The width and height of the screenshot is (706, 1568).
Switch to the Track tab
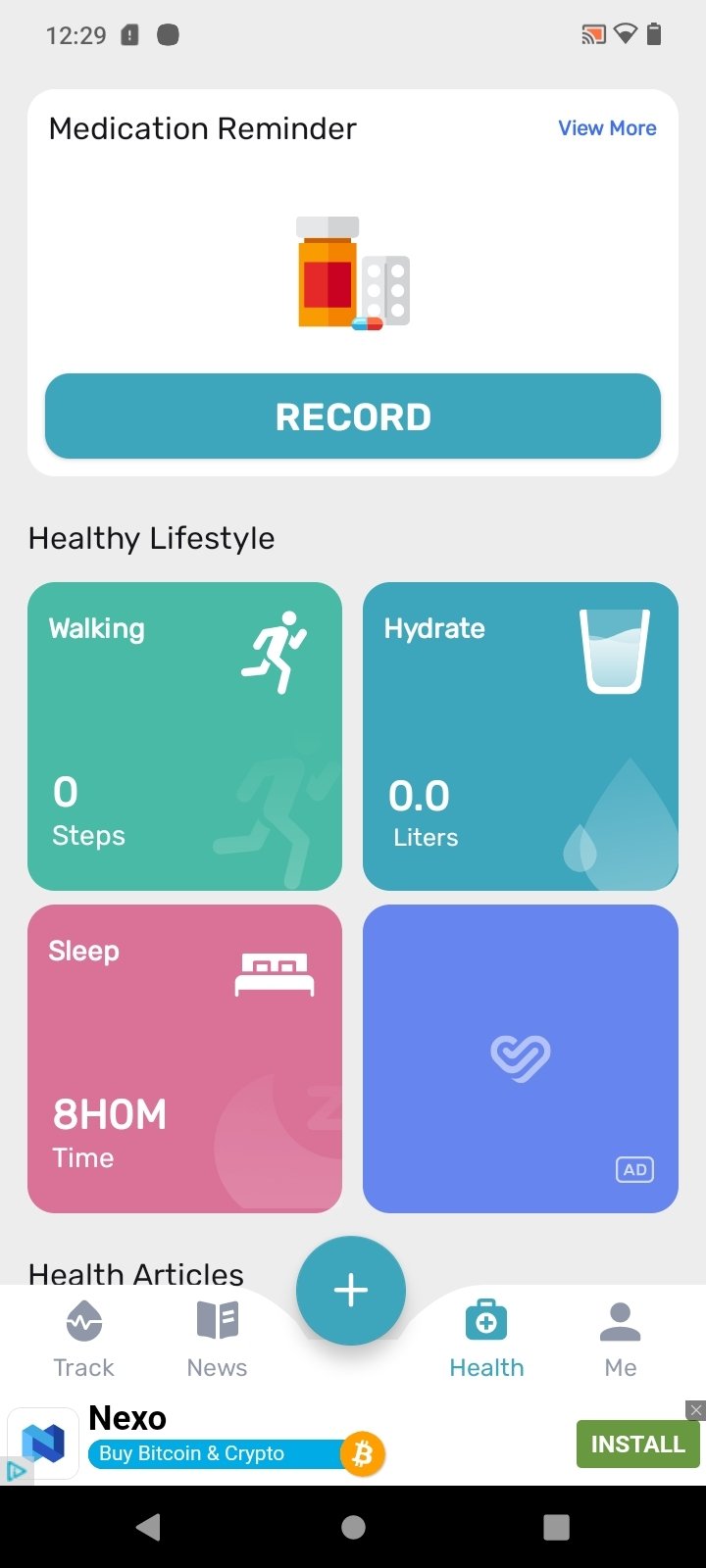83,1340
